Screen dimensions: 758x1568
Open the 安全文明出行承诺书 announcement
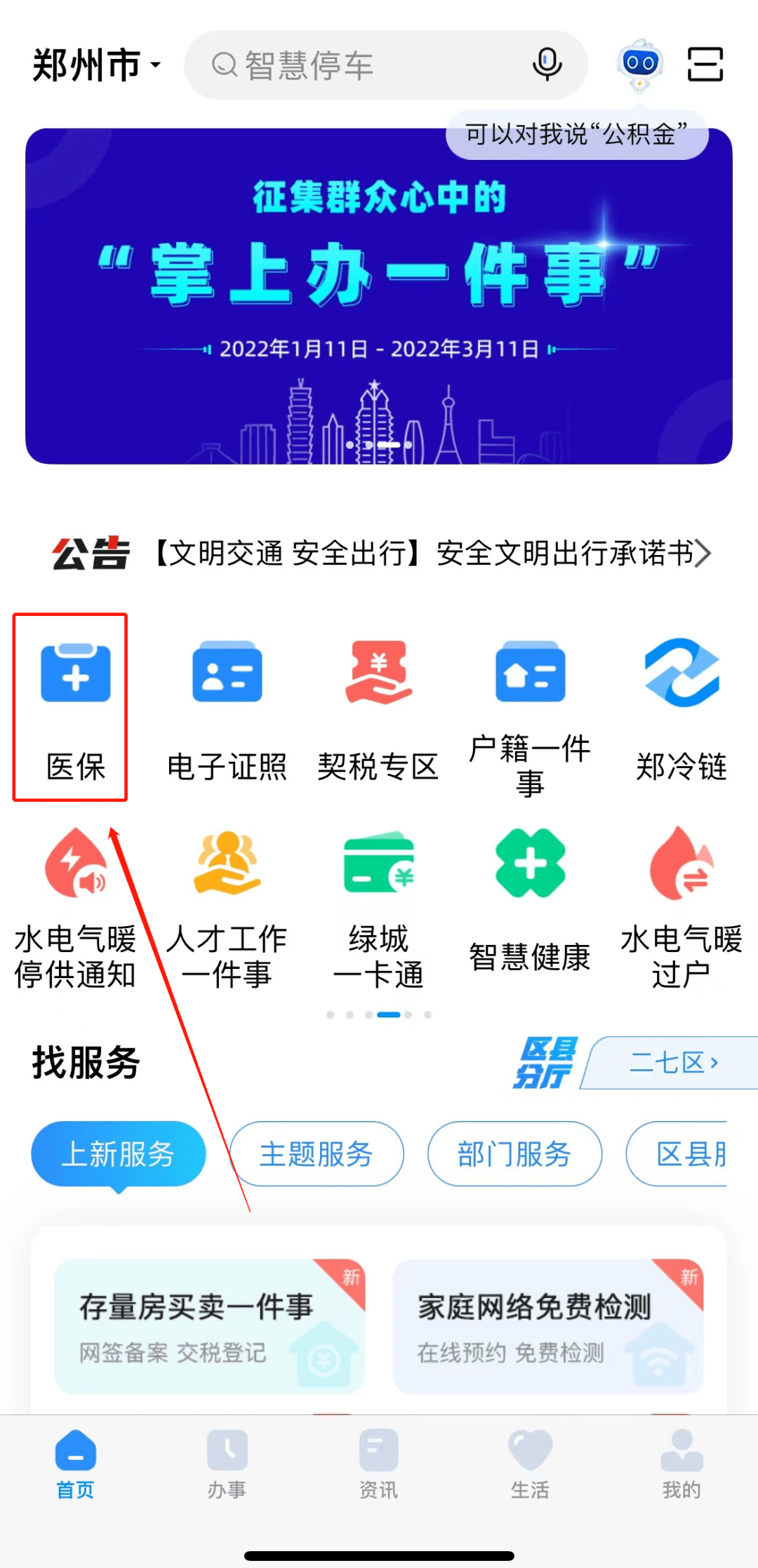(432, 554)
